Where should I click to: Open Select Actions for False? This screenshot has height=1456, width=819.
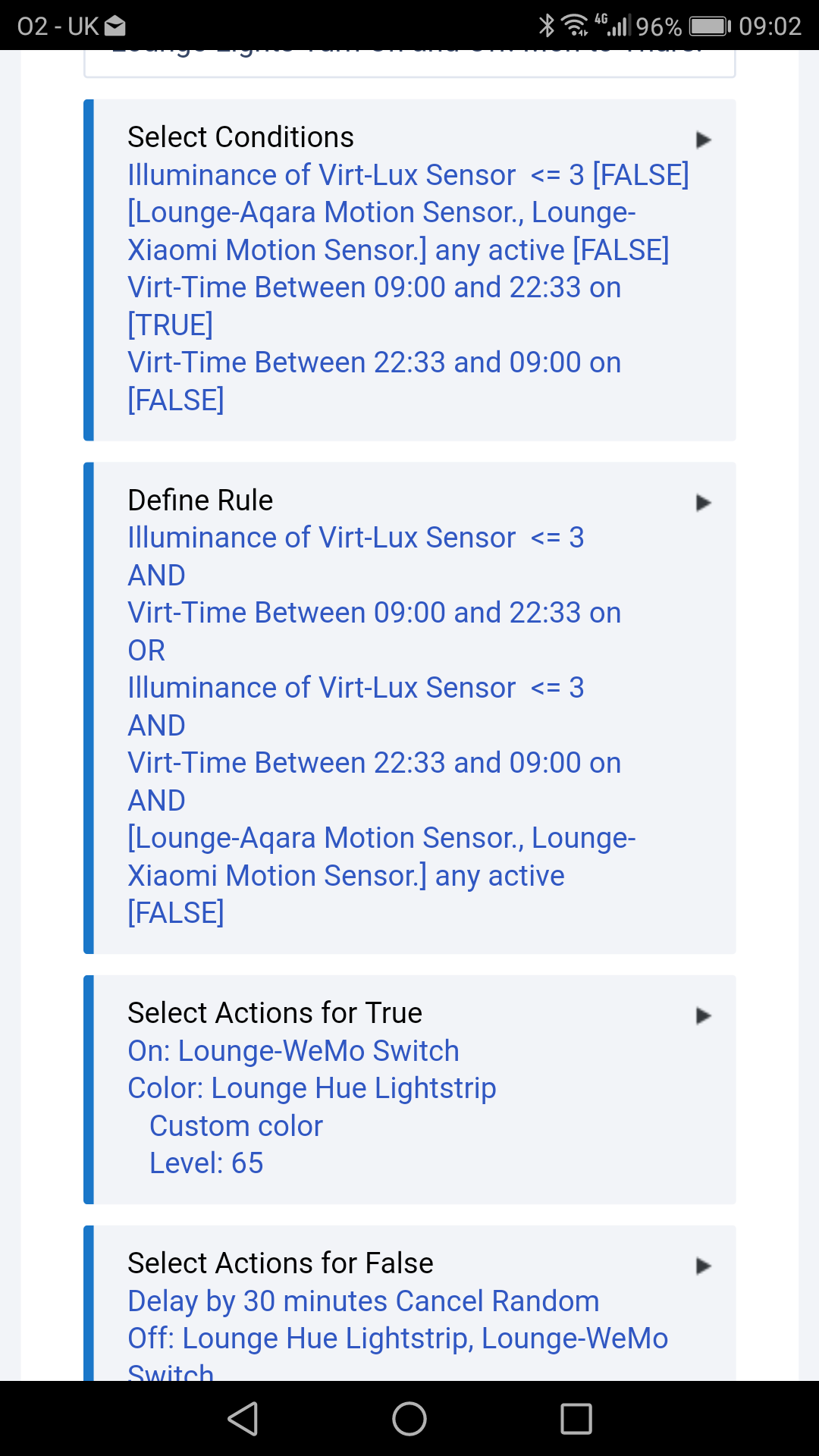(409, 1303)
